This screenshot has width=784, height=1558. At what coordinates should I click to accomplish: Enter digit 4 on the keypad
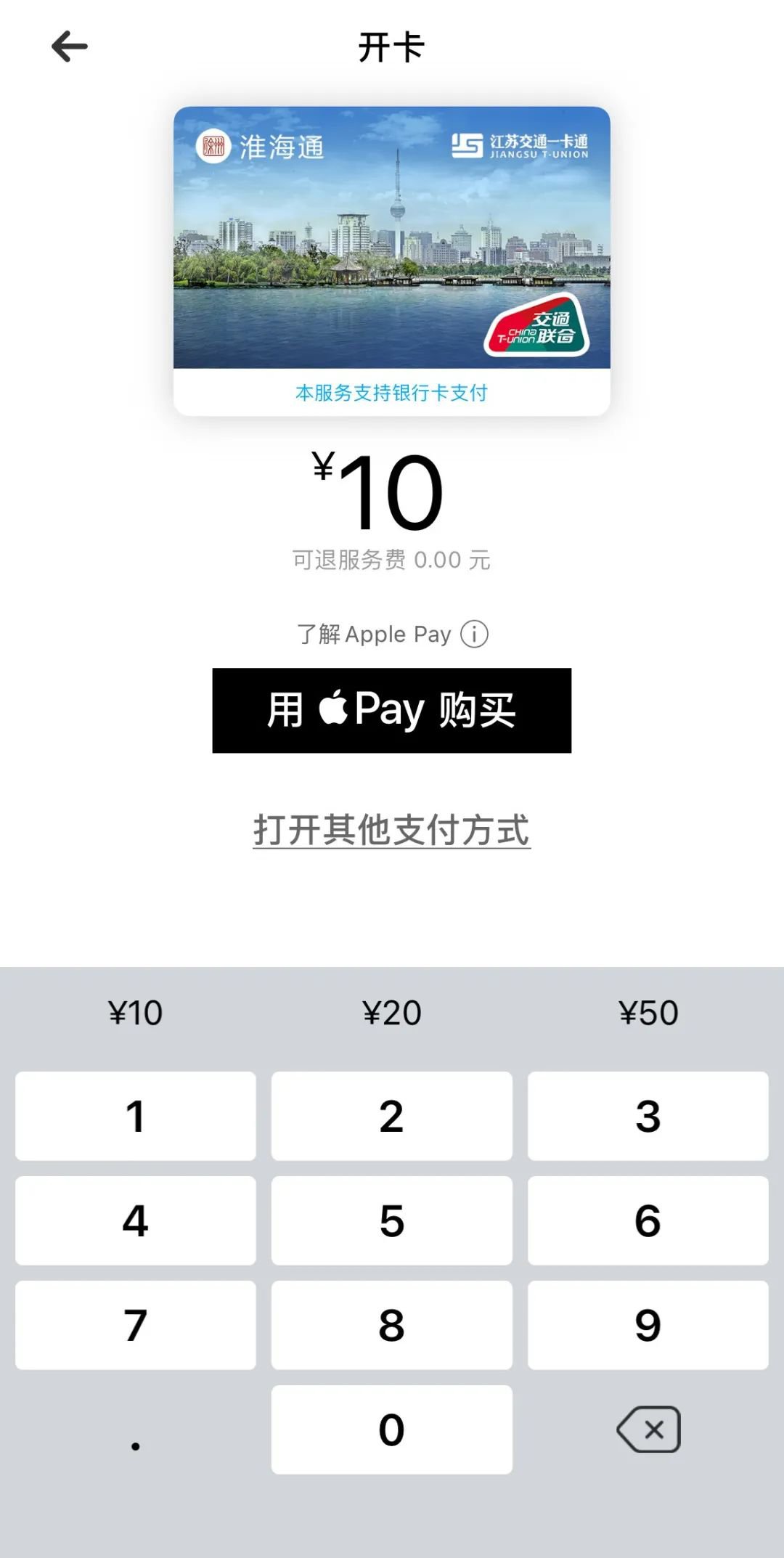click(135, 1220)
